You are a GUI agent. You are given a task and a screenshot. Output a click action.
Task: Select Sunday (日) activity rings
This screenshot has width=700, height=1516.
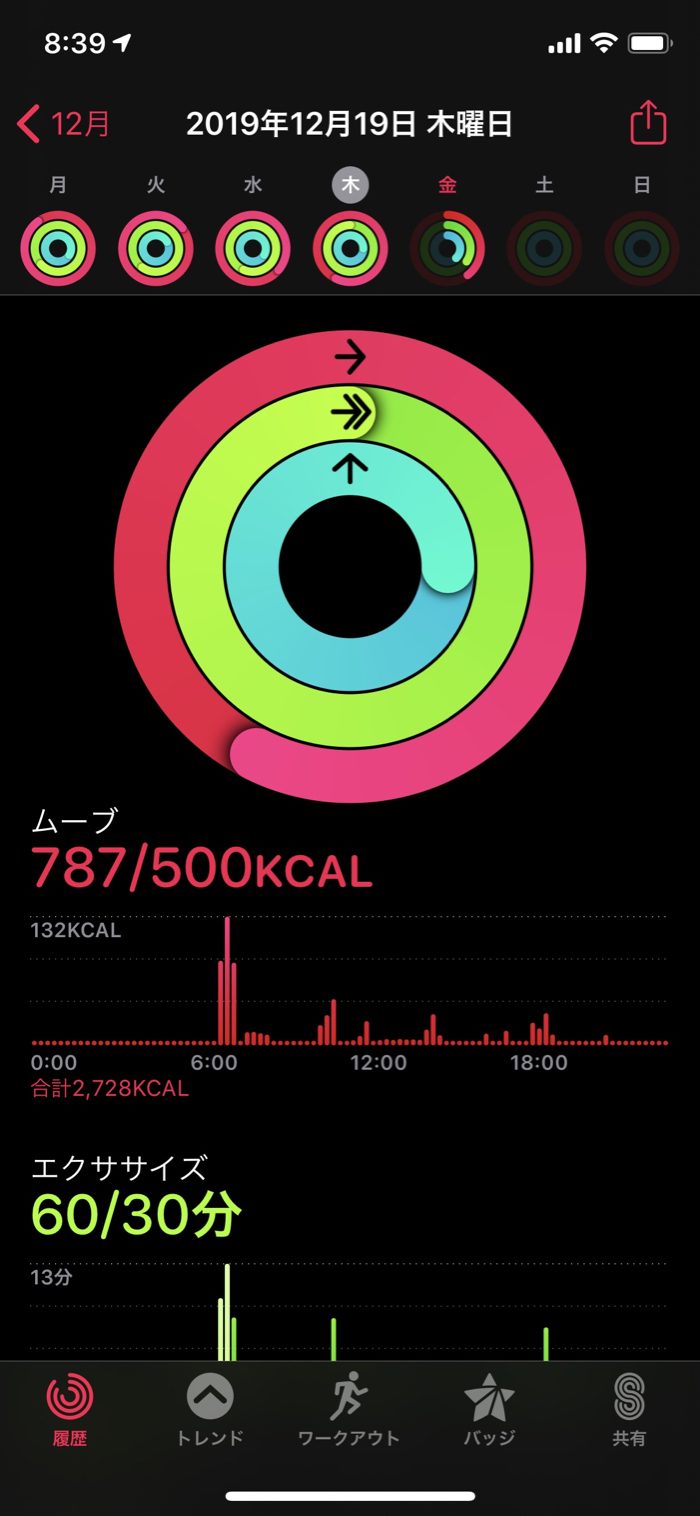[x=642, y=248]
